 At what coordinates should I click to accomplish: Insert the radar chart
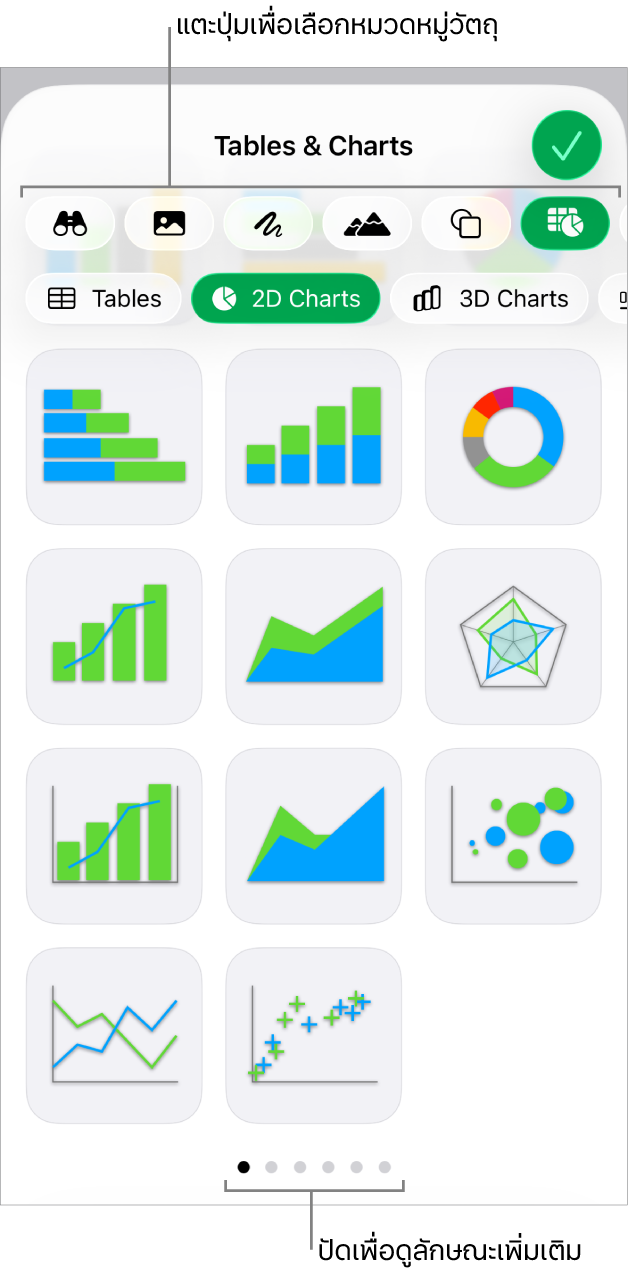pyautogui.click(x=513, y=636)
